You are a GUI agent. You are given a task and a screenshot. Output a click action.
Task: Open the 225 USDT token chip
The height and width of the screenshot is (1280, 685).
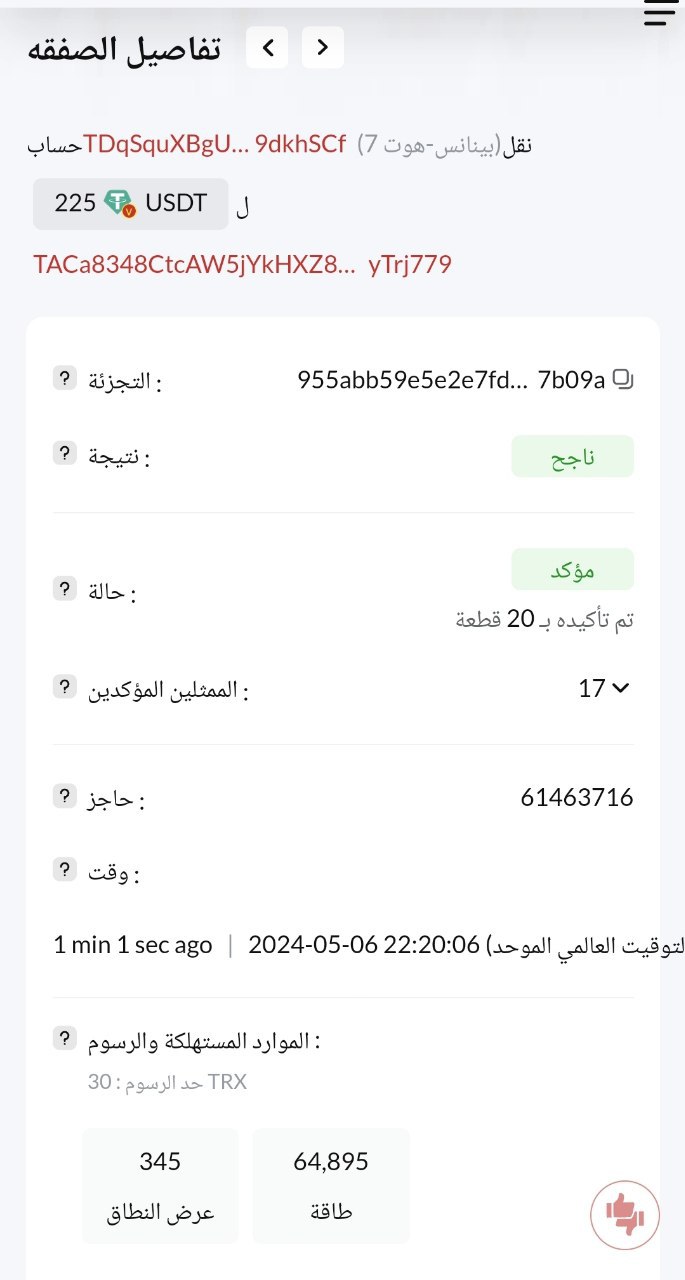(130, 204)
